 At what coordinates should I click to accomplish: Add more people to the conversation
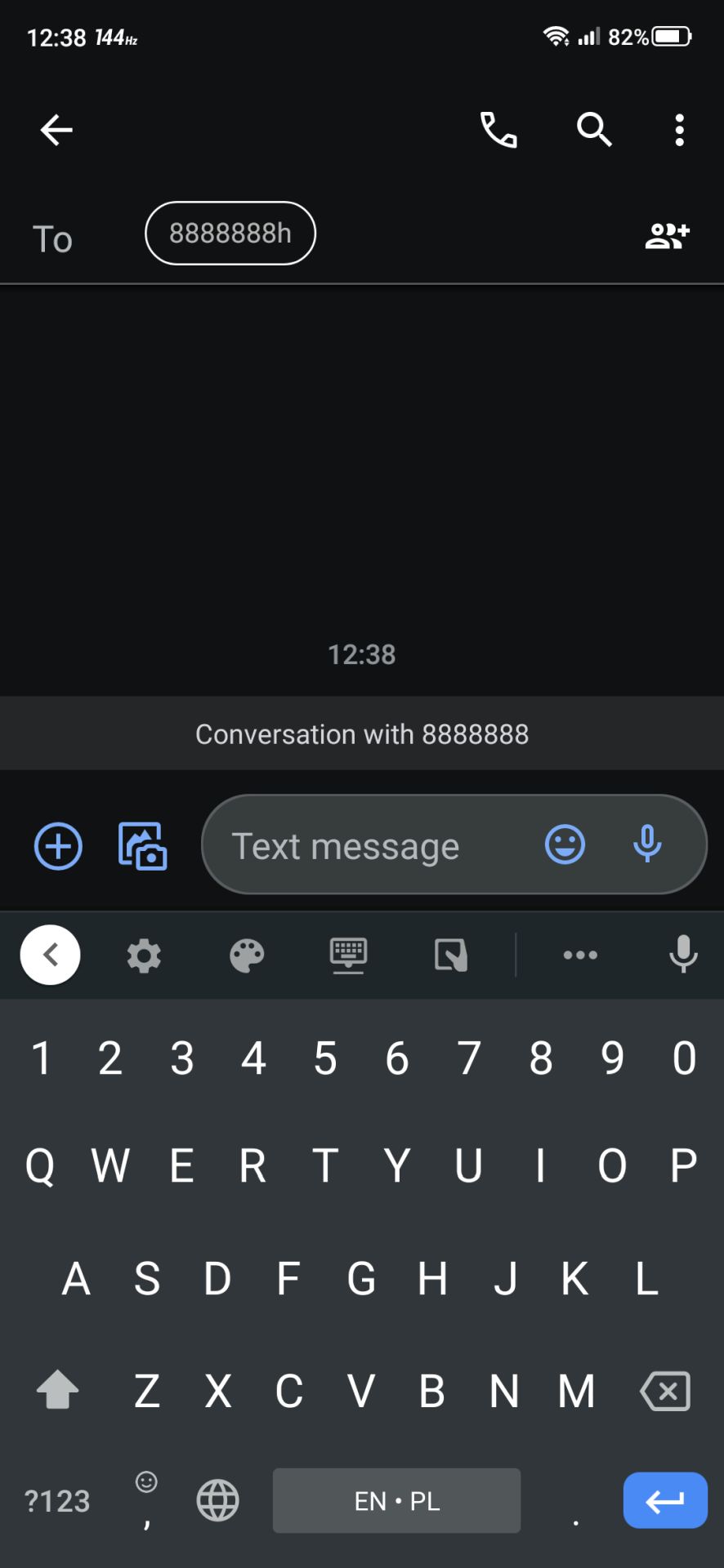pyautogui.click(x=668, y=237)
